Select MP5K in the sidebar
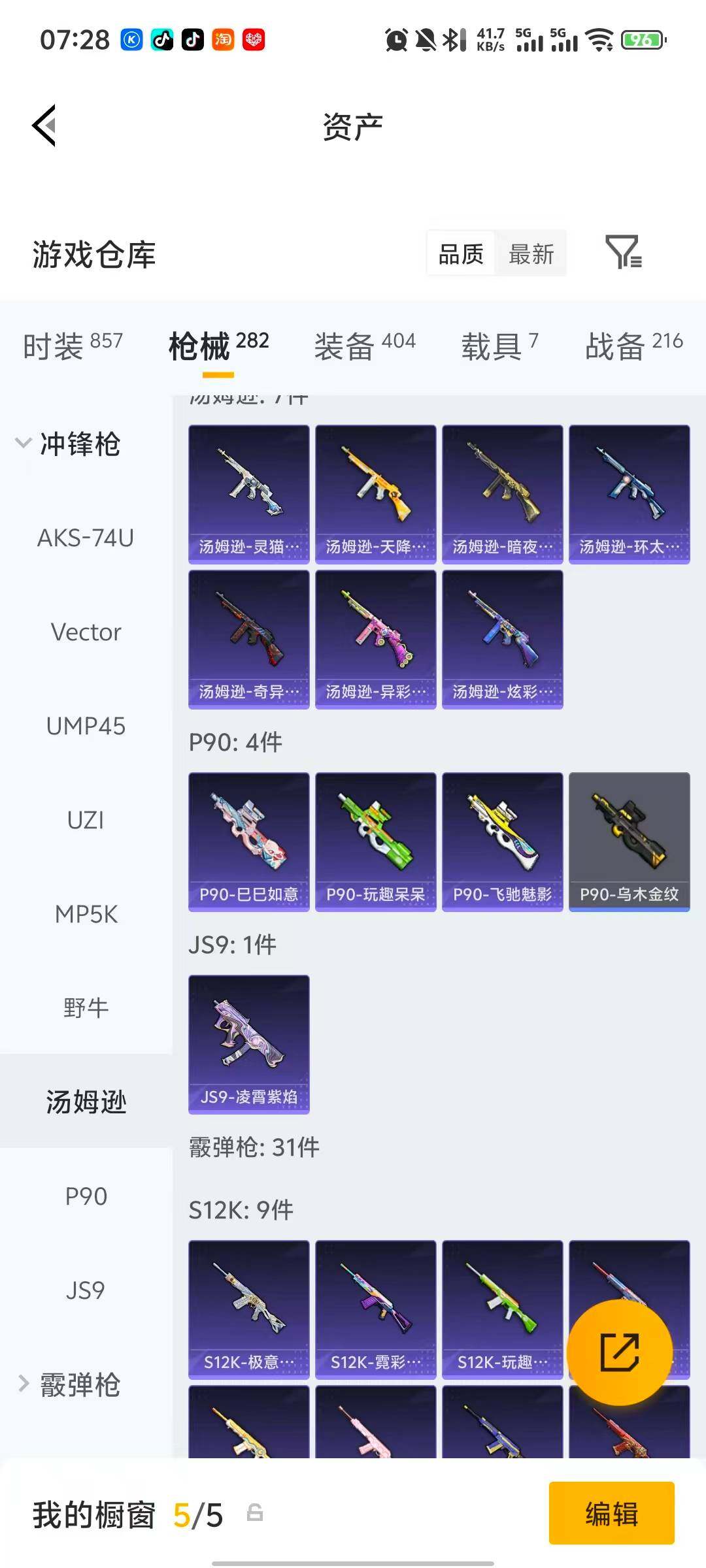 pyautogui.click(x=86, y=915)
